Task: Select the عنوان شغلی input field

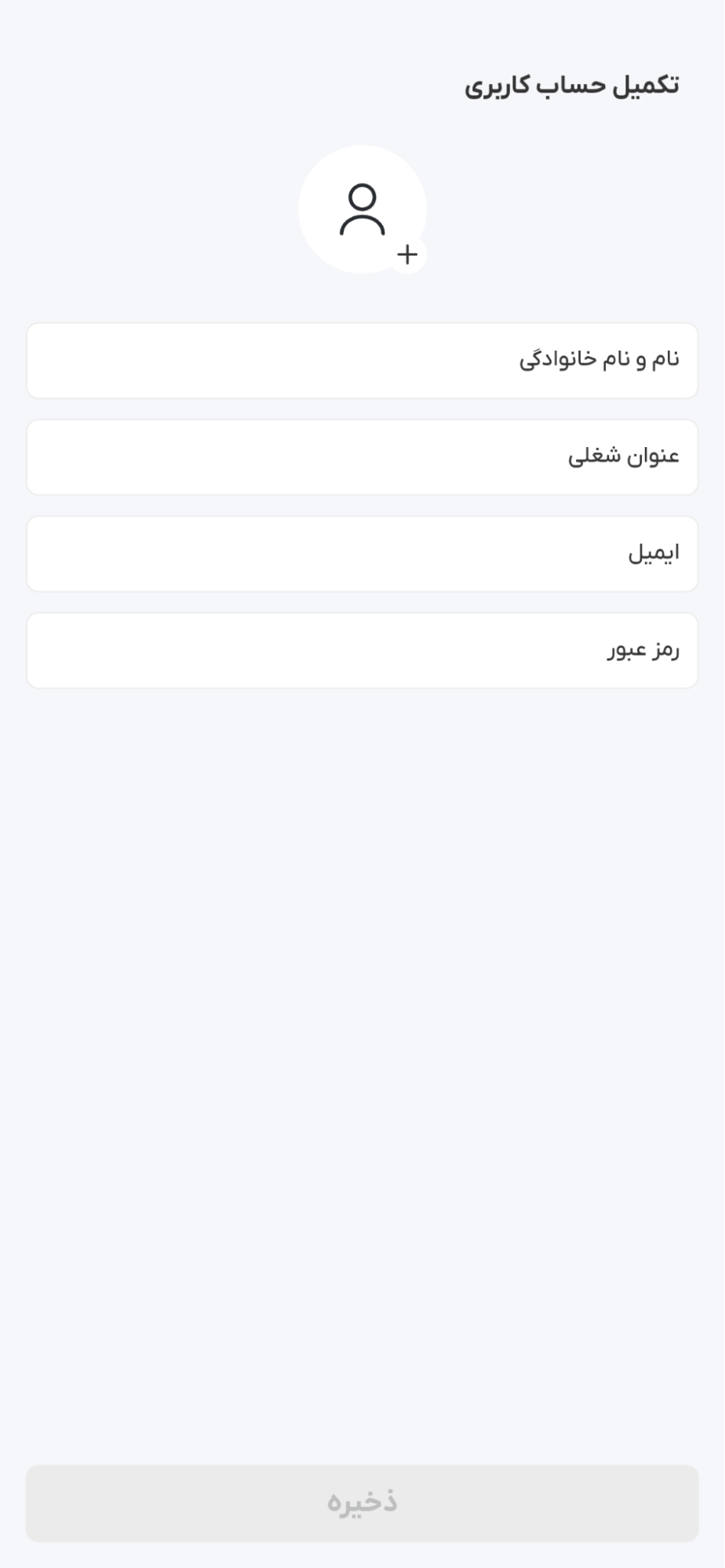Action: point(362,457)
